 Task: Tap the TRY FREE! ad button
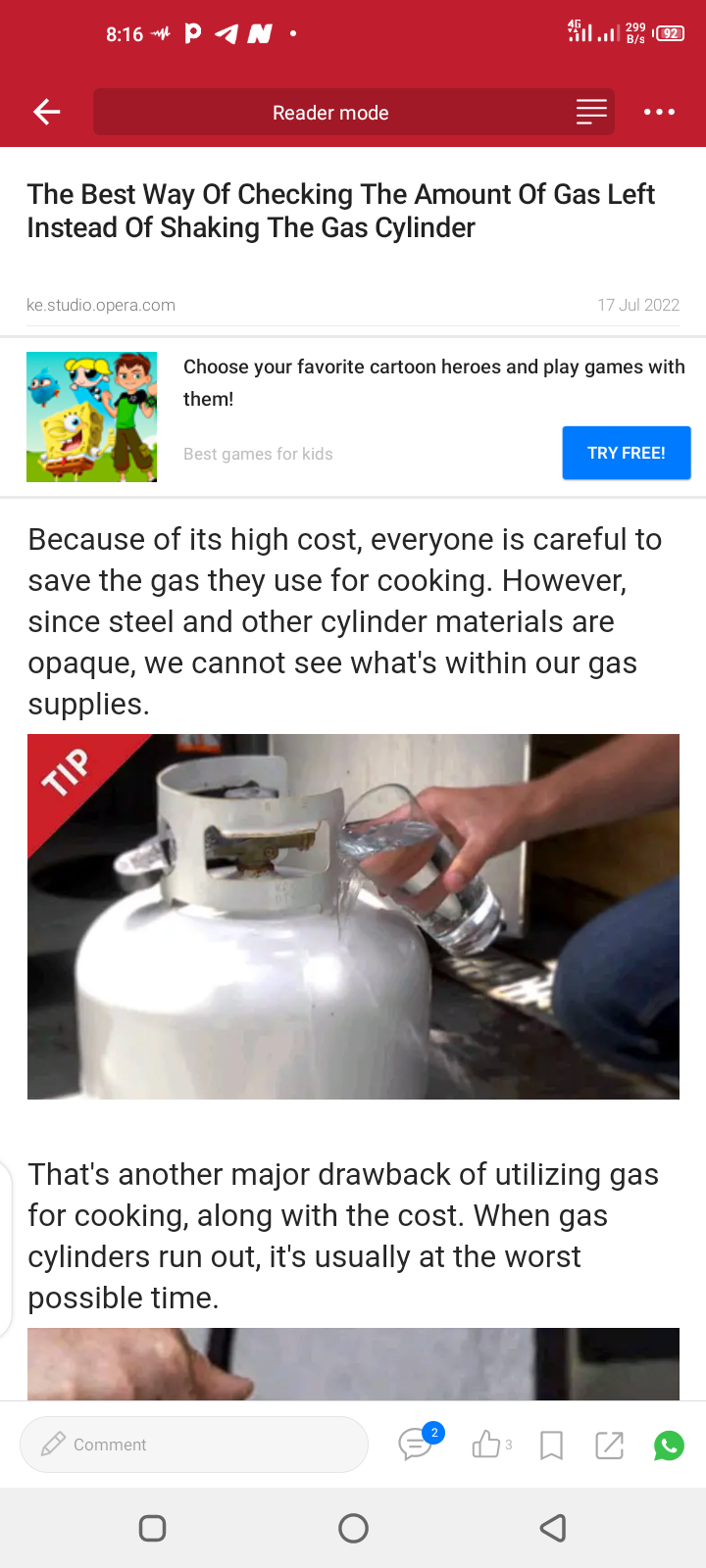(626, 453)
